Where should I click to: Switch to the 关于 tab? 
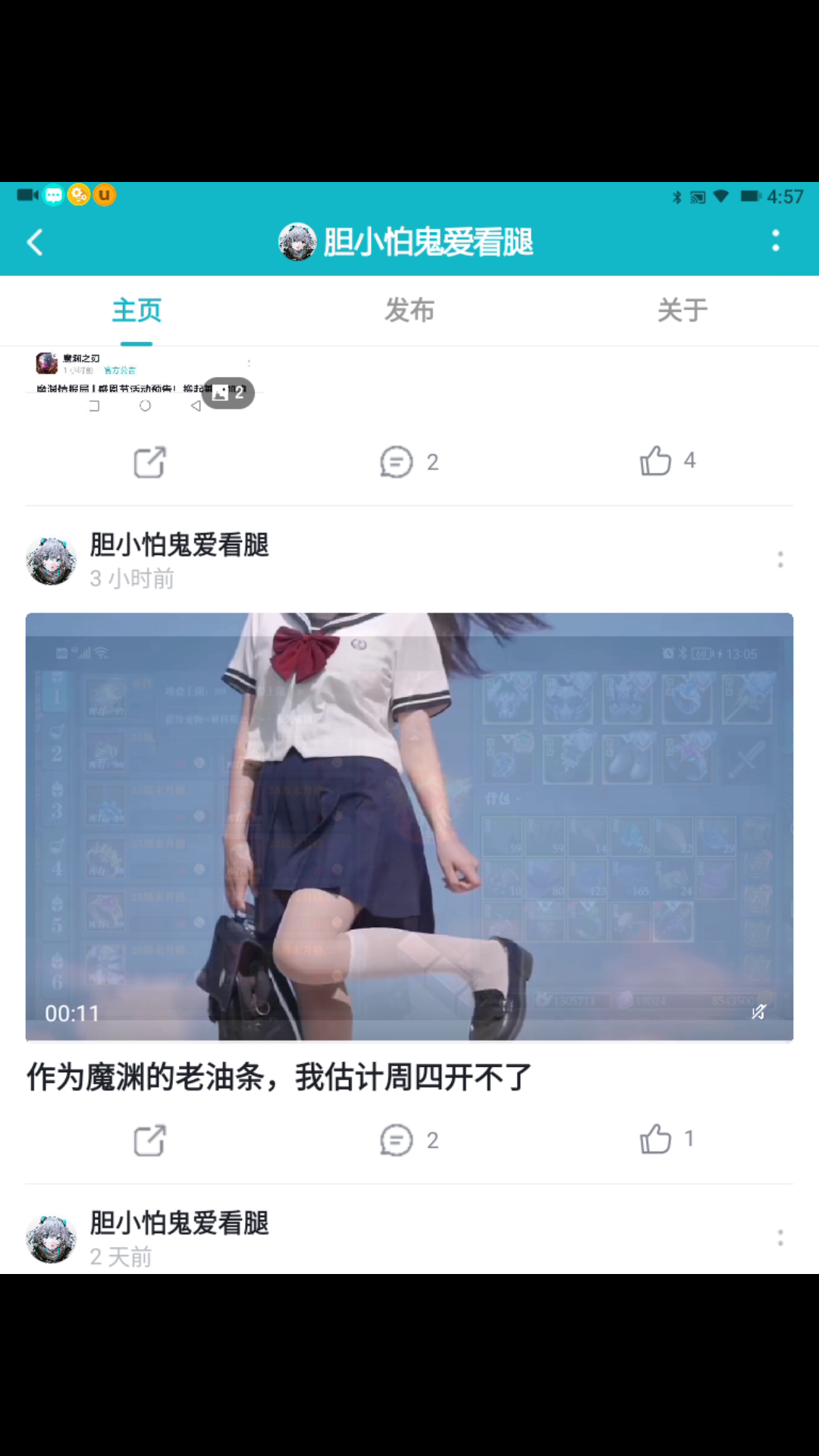682,310
